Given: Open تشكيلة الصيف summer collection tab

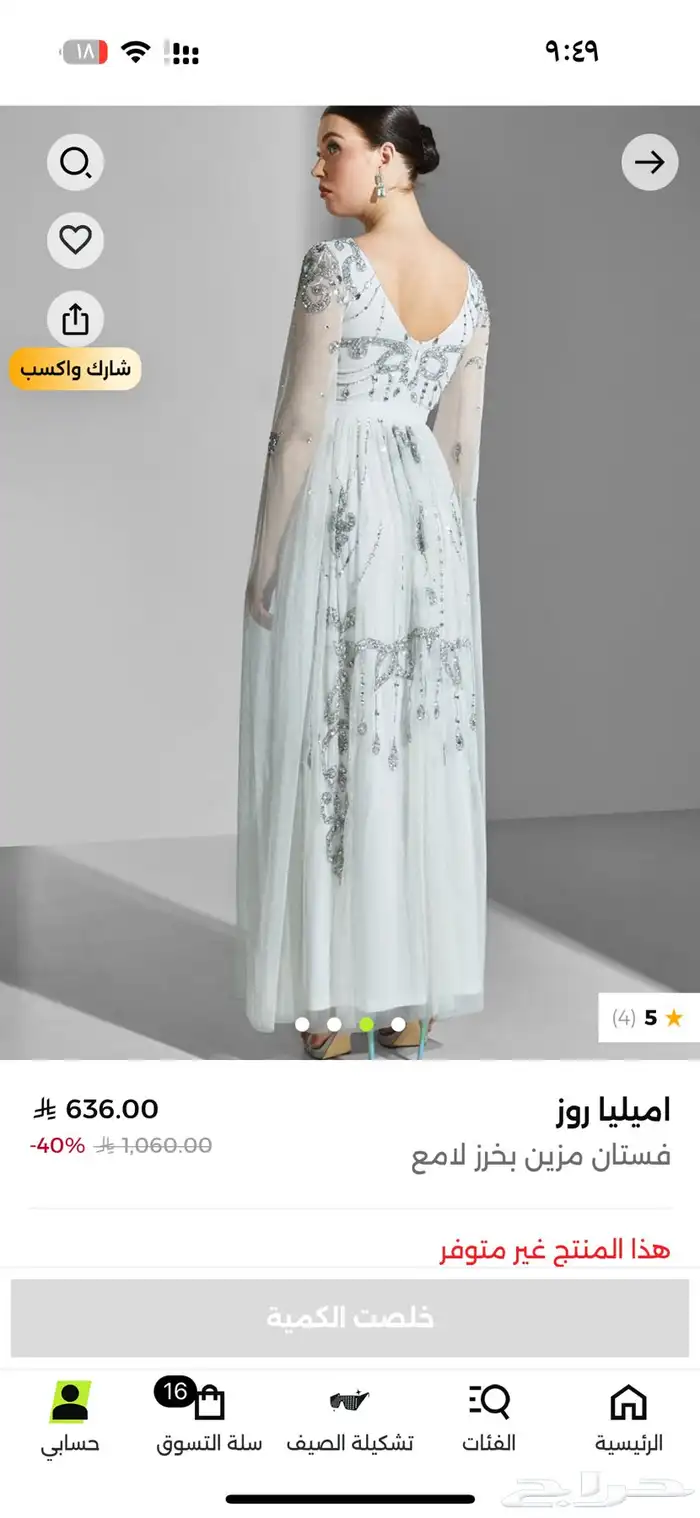Looking at the screenshot, I should [x=350, y=1418].
